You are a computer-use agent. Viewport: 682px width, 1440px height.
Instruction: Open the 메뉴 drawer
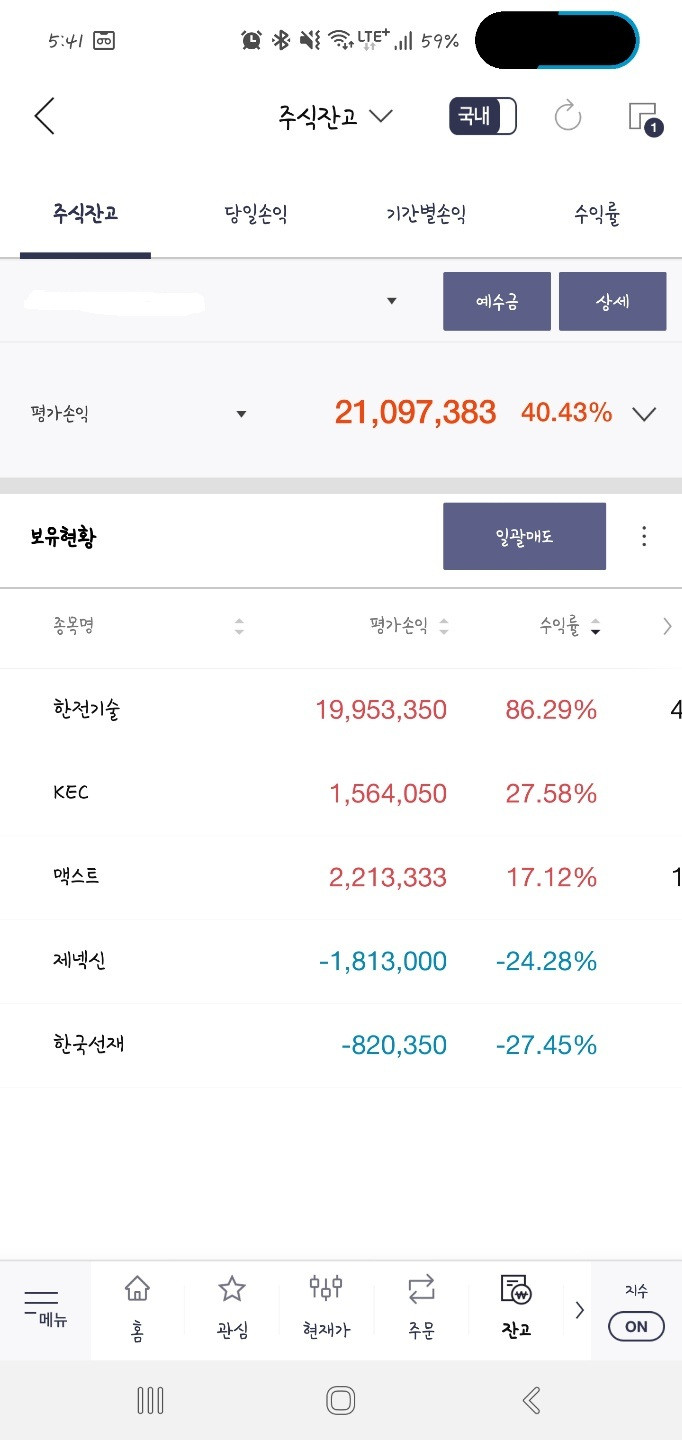click(45, 1310)
